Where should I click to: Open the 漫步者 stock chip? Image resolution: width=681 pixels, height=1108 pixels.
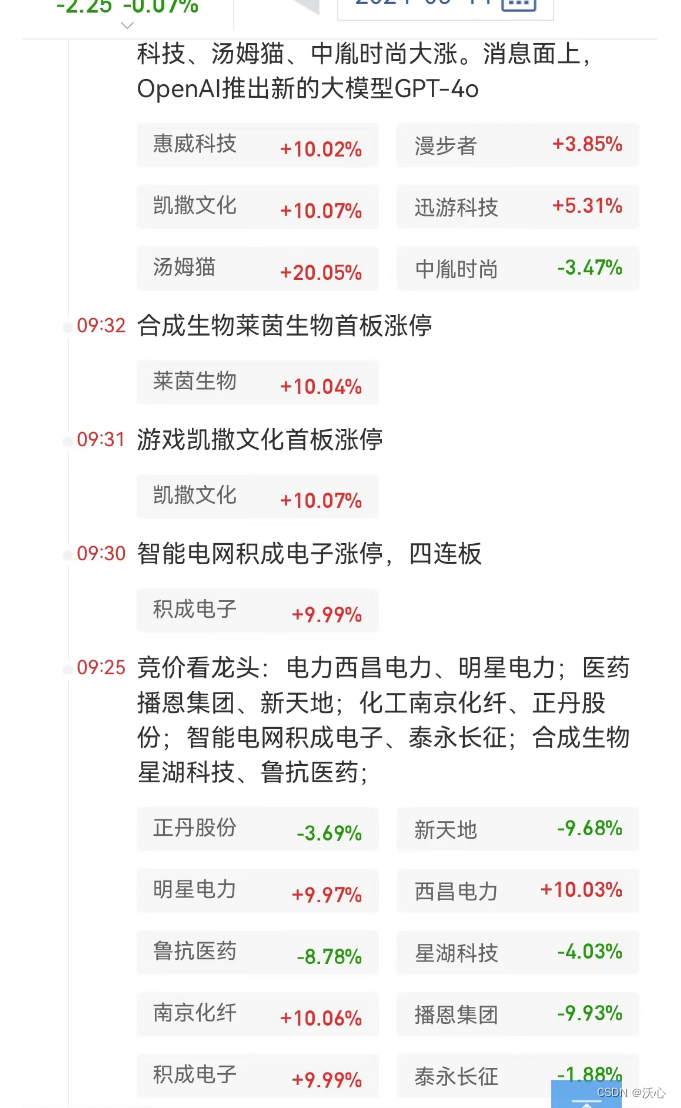coord(518,146)
